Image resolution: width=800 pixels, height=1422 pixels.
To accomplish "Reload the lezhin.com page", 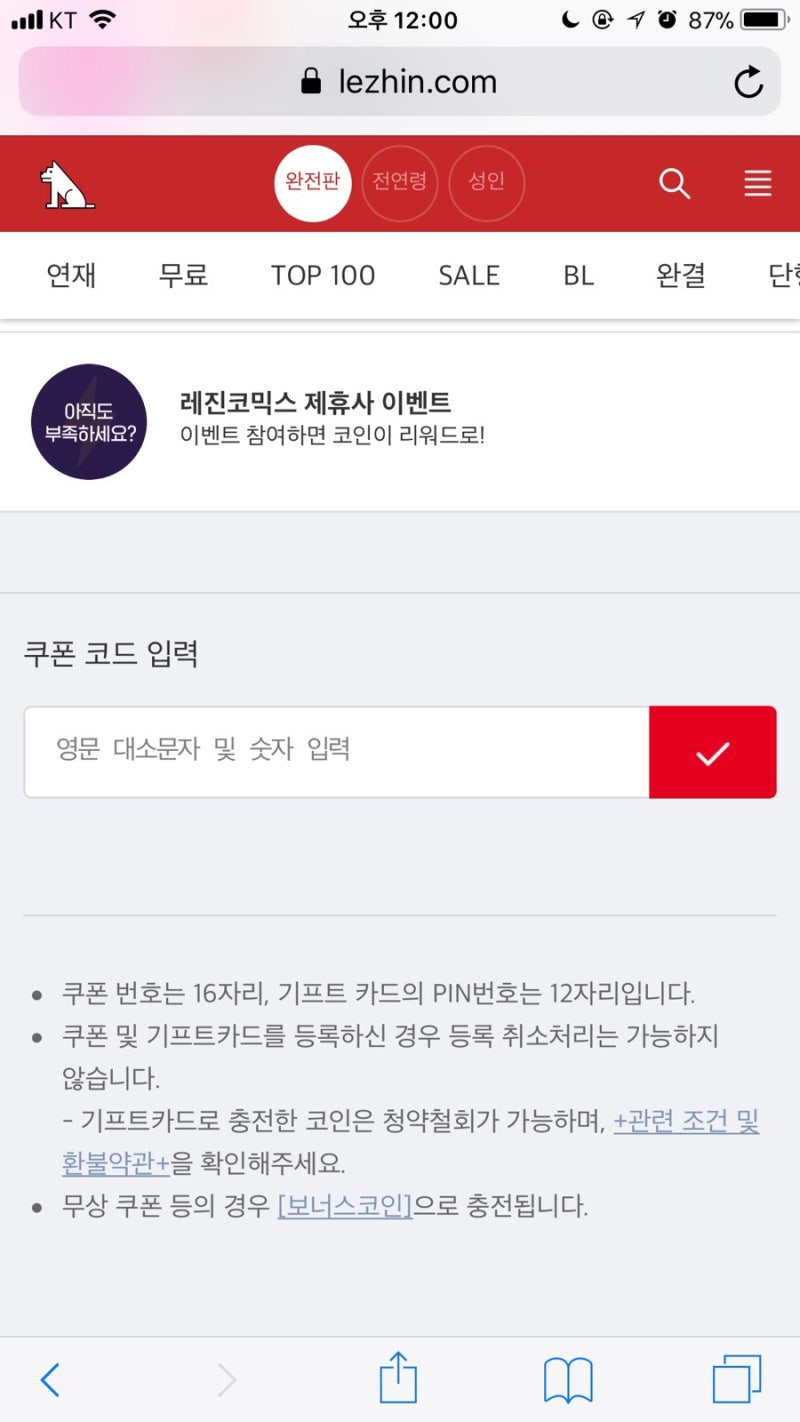I will 748,82.
